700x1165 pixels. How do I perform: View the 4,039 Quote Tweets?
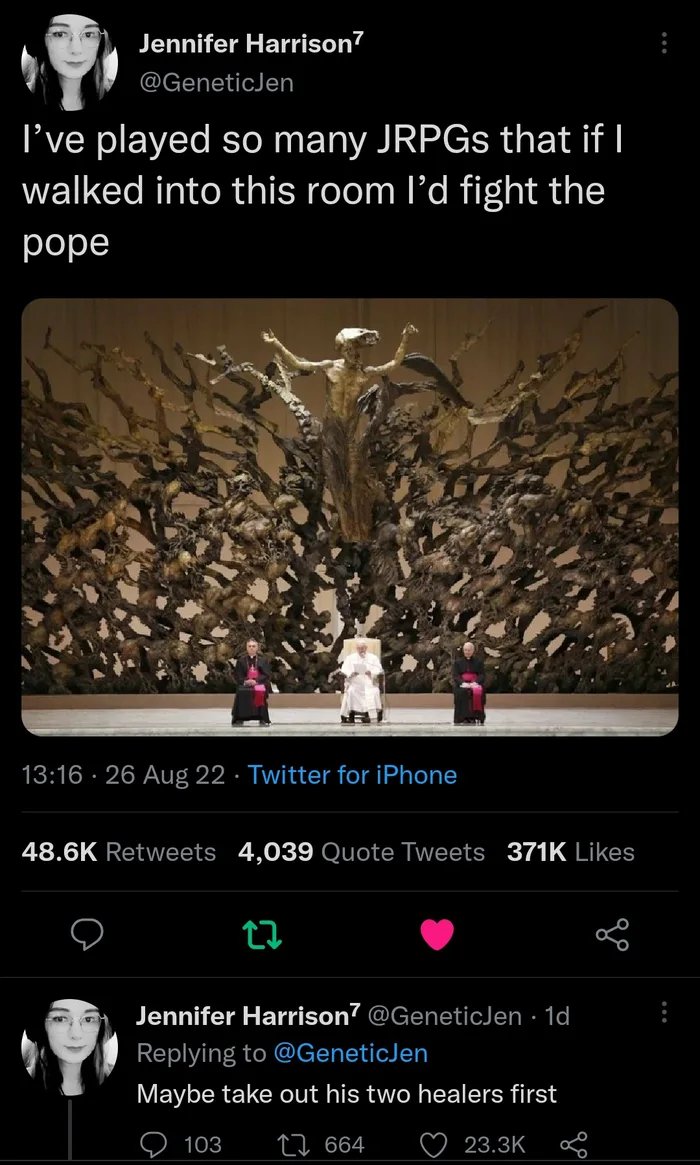coord(361,852)
